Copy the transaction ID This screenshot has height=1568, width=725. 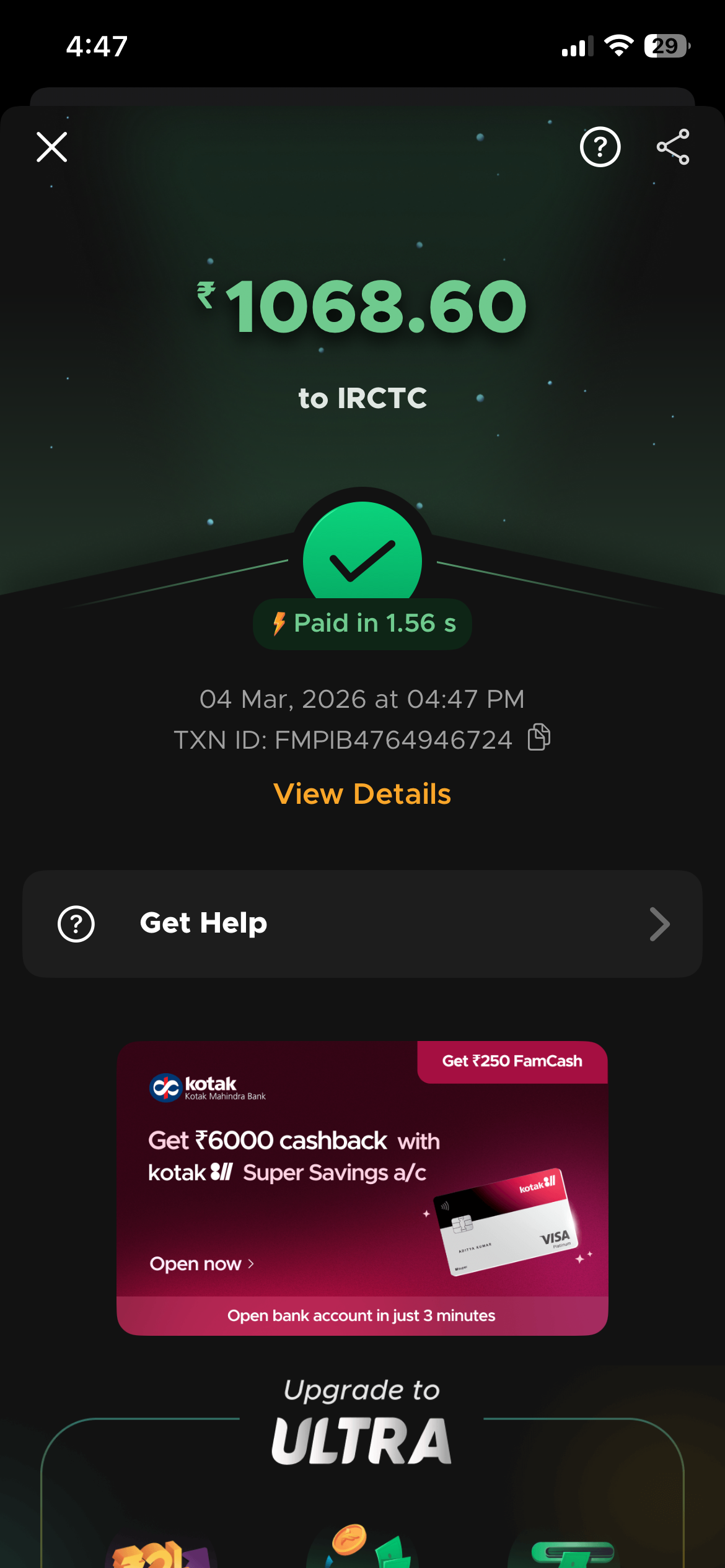(x=538, y=738)
